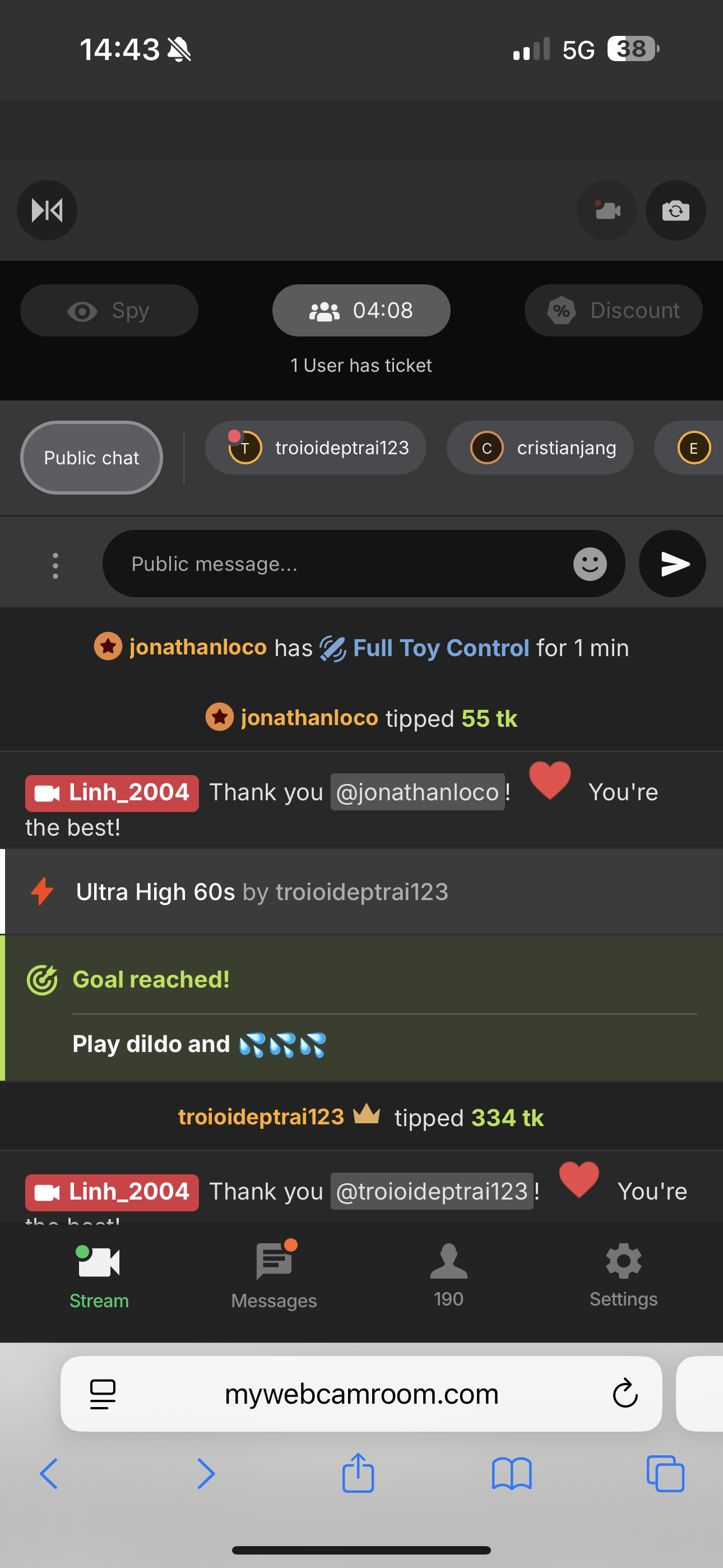Open the Safari share sheet
The image size is (723, 1568).
358,1474
